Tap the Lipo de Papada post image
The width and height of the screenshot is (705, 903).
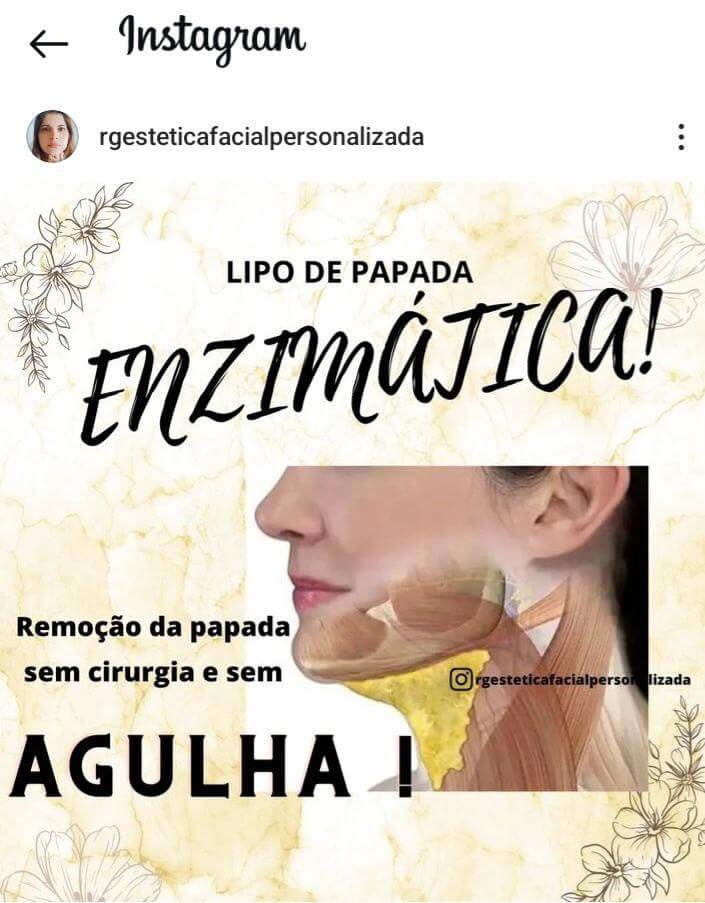pos(352,540)
